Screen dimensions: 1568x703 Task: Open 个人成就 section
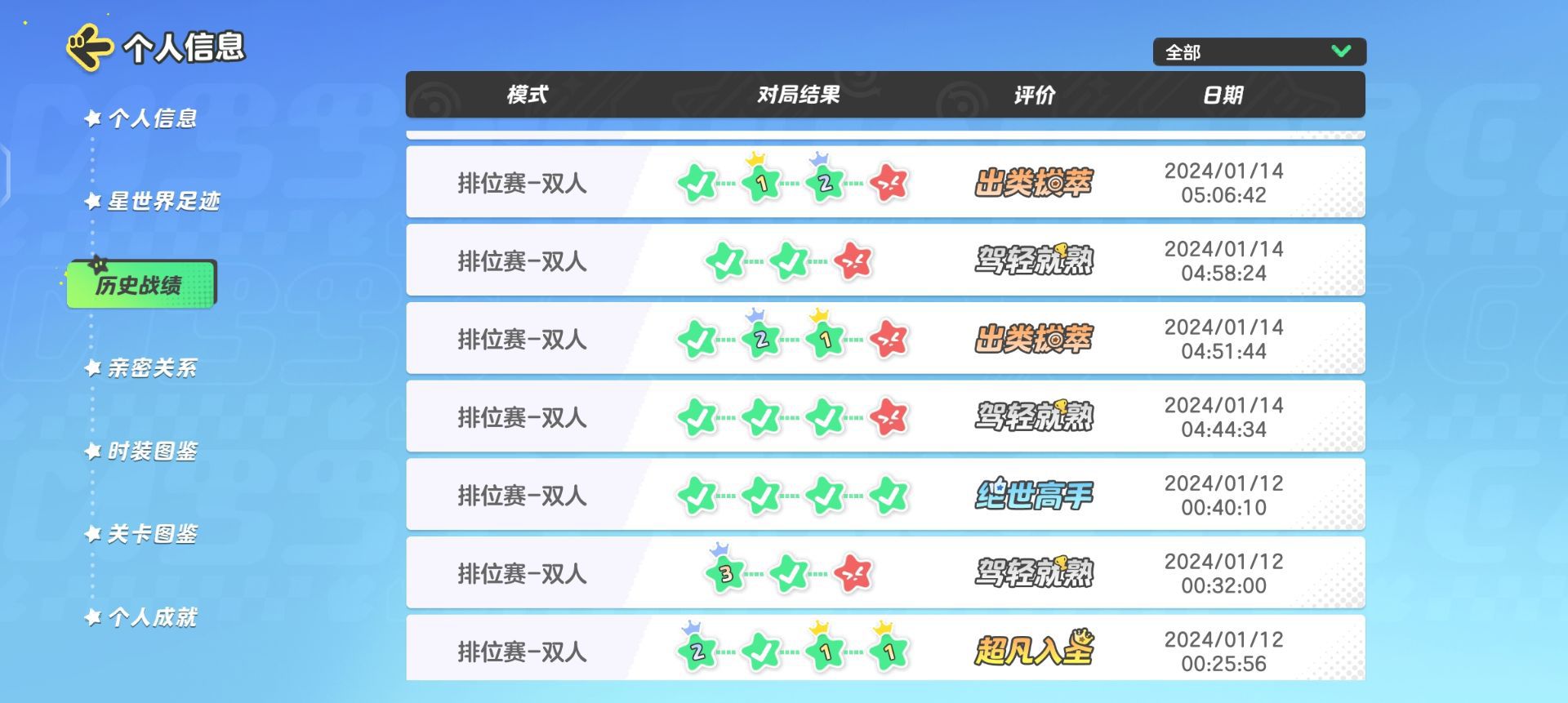(x=152, y=618)
